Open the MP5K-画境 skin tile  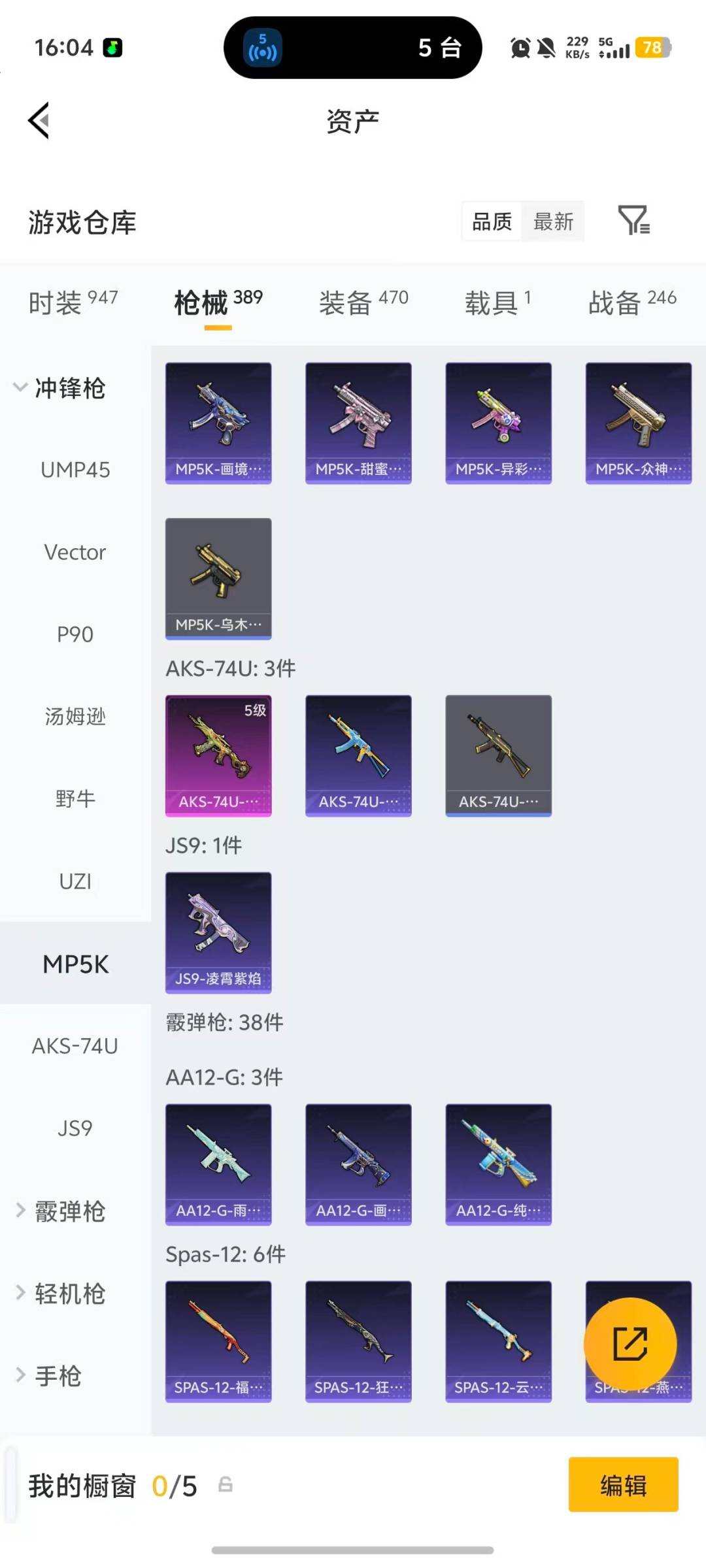[x=218, y=423]
